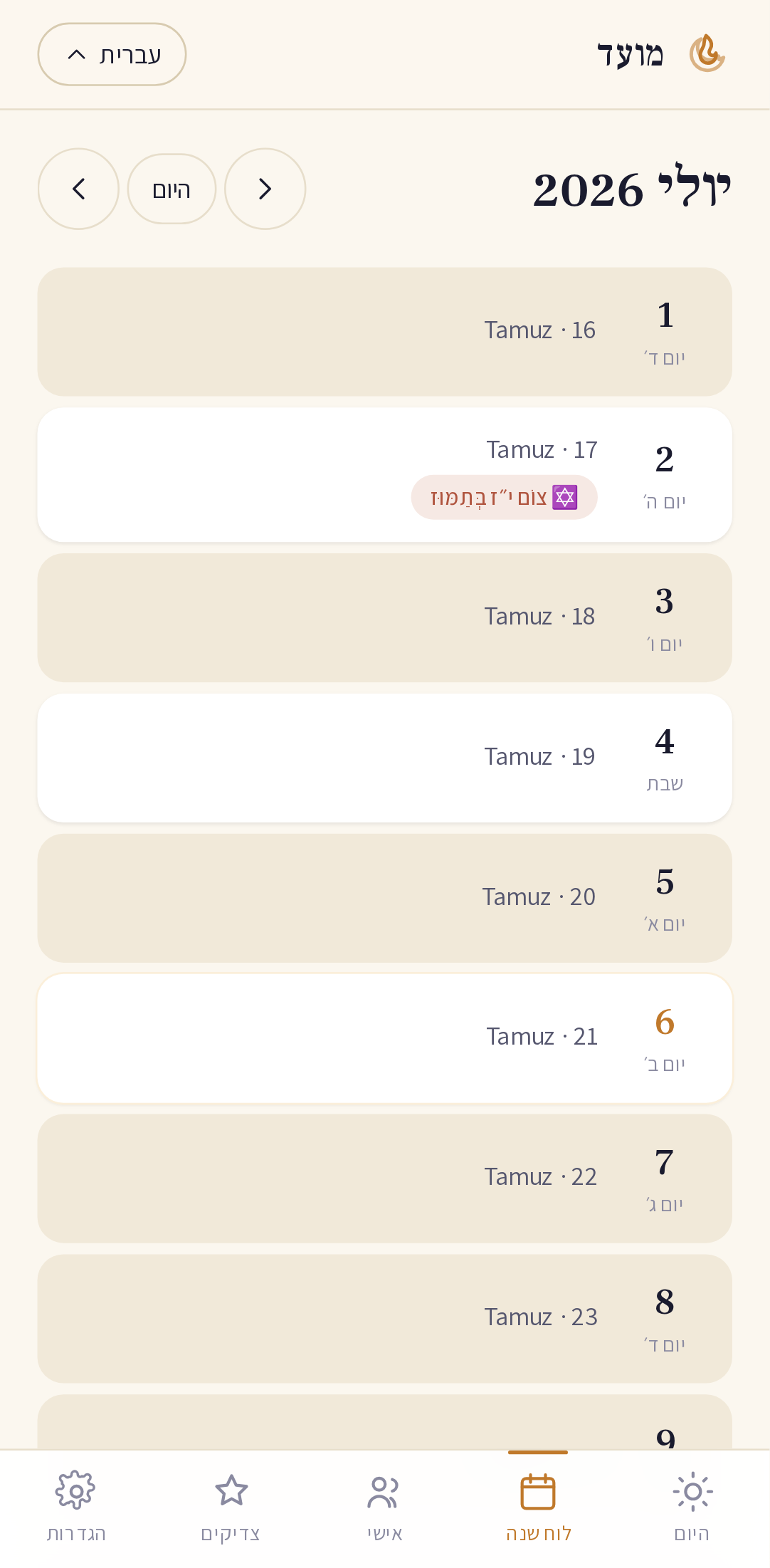Open July 8, Tamuz 23
This screenshot has width=770, height=1568.
point(384,1319)
